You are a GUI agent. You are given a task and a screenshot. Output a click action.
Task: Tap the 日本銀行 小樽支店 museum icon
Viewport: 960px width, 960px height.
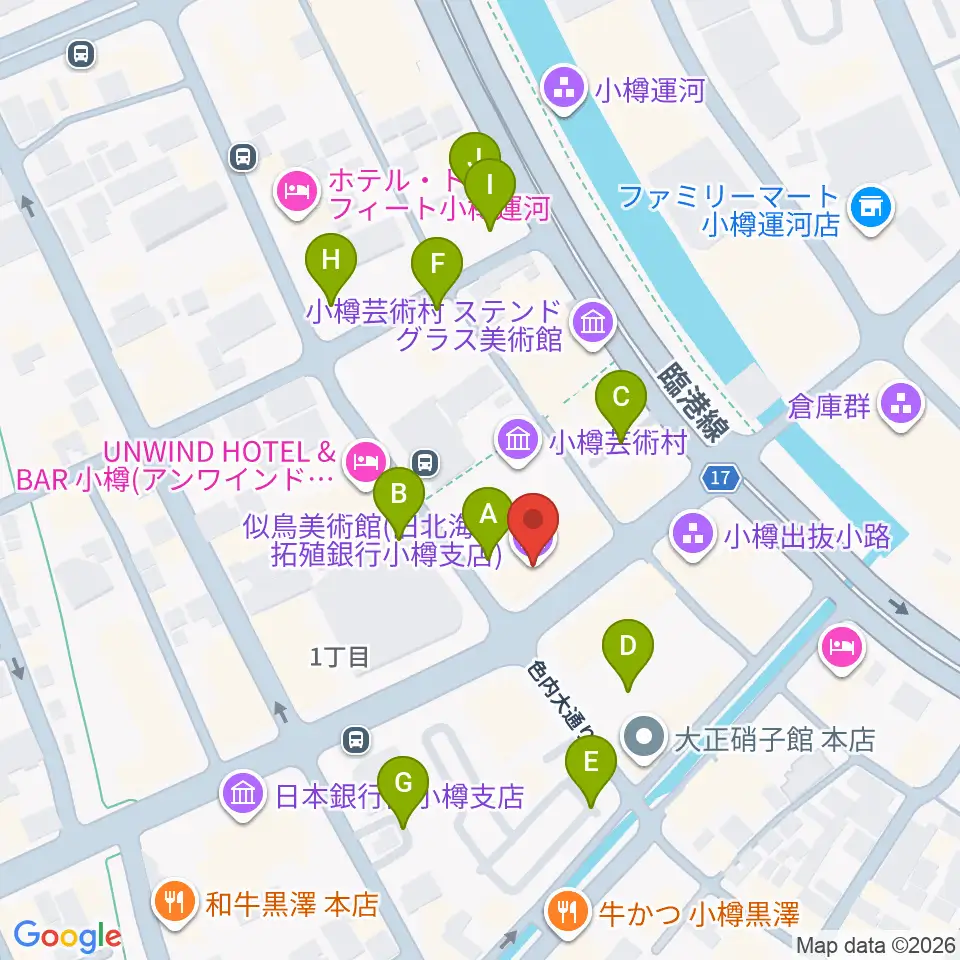pos(243,795)
